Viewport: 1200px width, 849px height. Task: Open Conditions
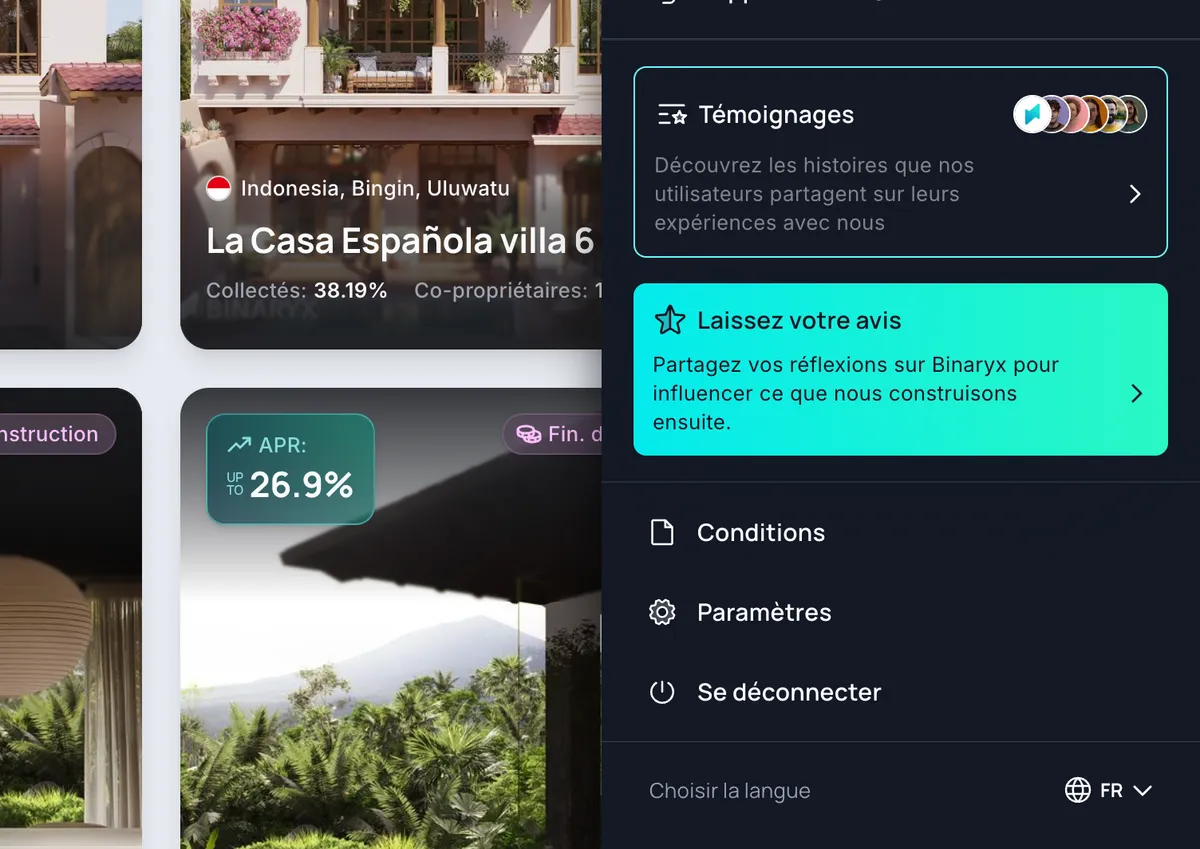760,533
